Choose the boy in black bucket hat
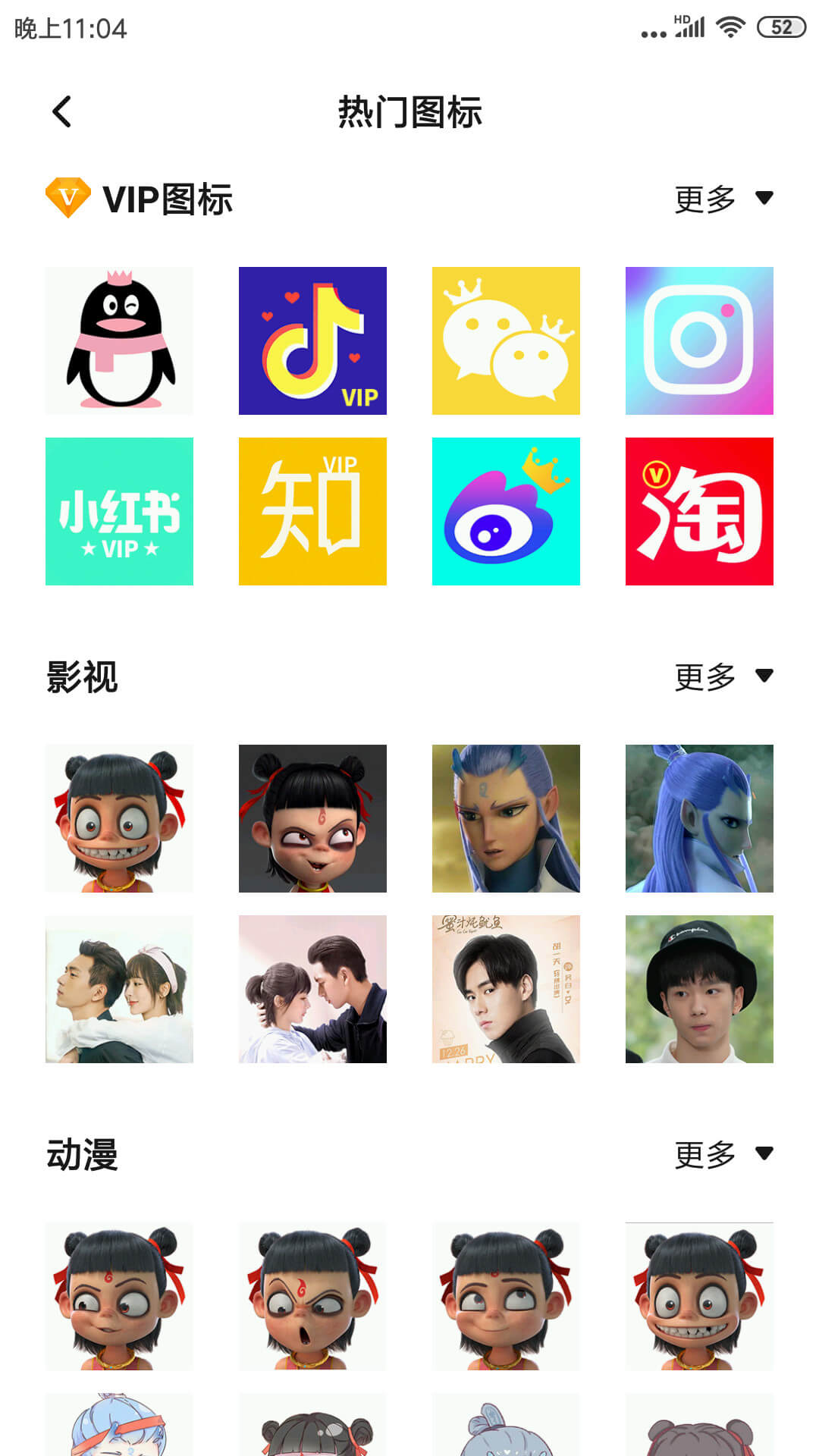Image resolution: width=819 pixels, height=1456 pixels. tap(699, 989)
